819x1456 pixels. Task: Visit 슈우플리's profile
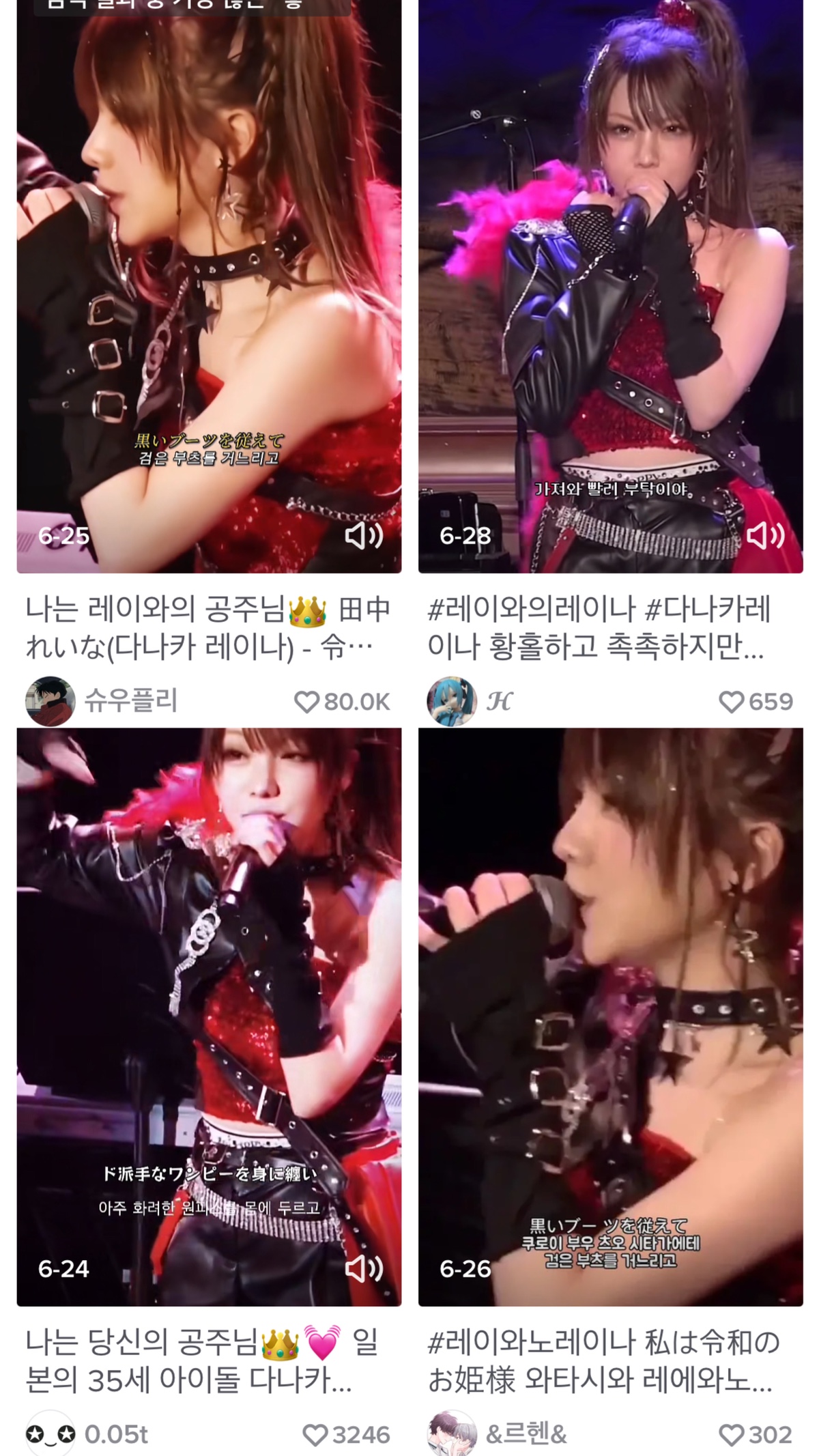tap(51, 701)
